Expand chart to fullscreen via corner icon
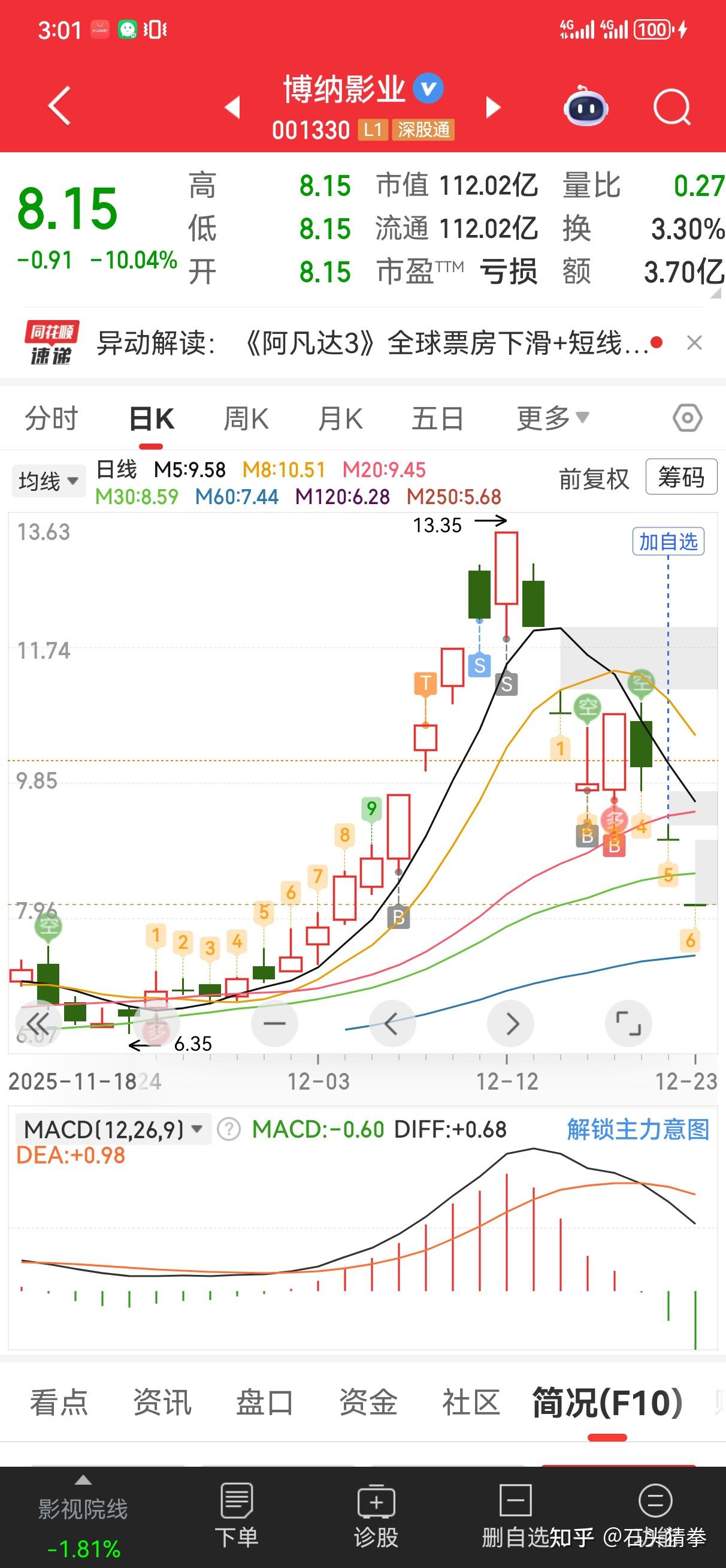726x1568 pixels. [x=629, y=1023]
